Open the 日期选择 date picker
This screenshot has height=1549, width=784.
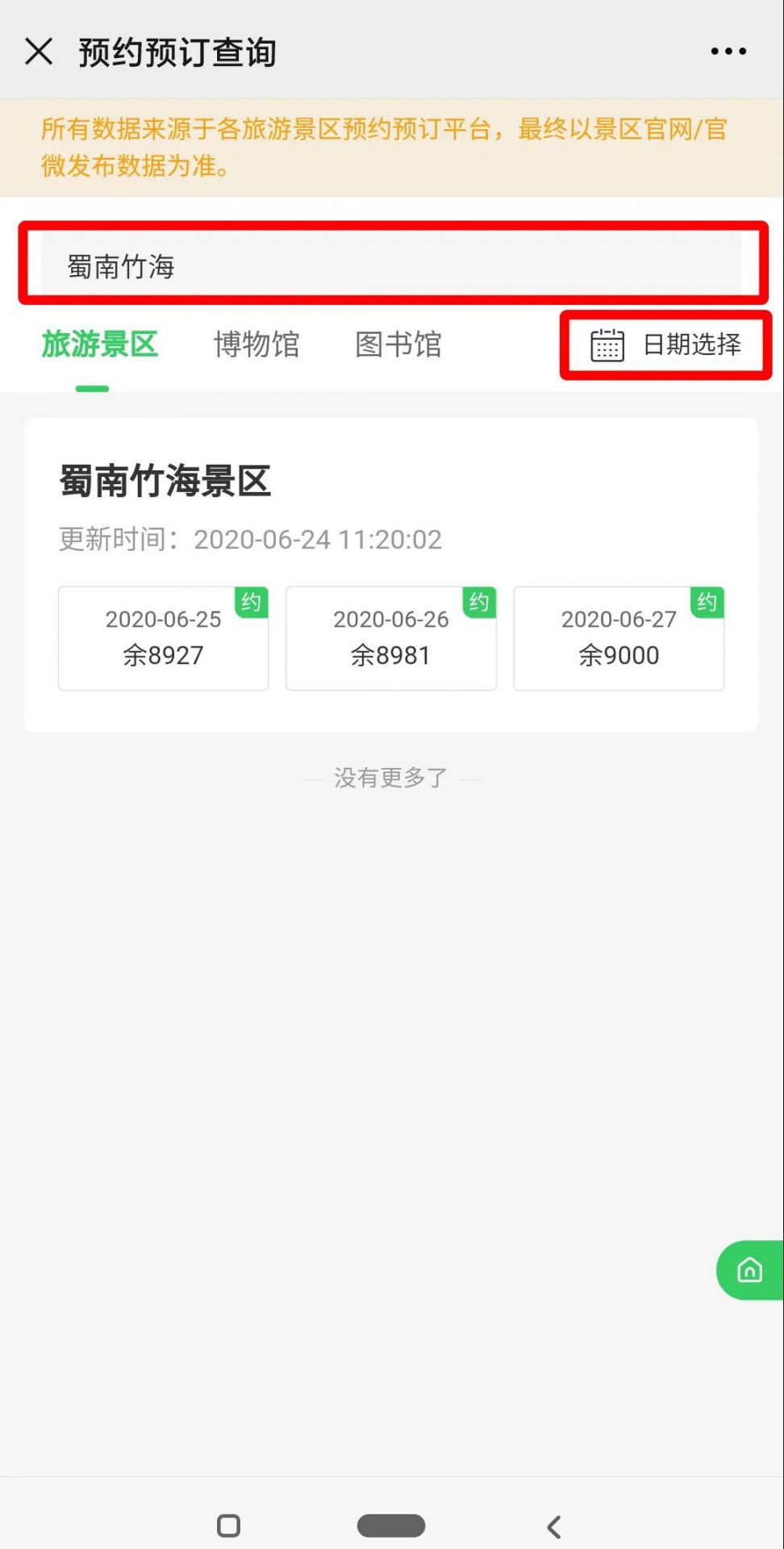tap(665, 345)
